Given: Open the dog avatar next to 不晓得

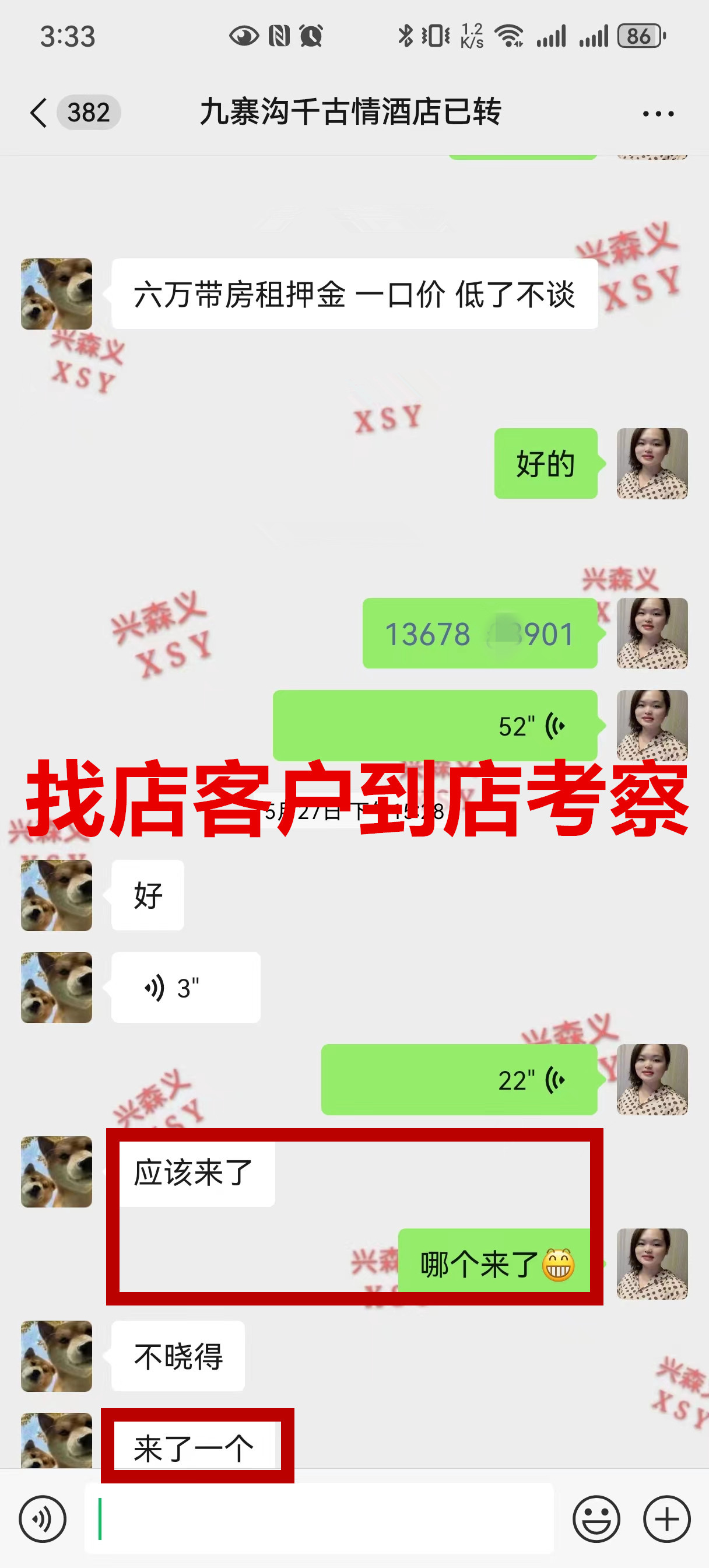Looking at the screenshot, I should tap(57, 1356).
